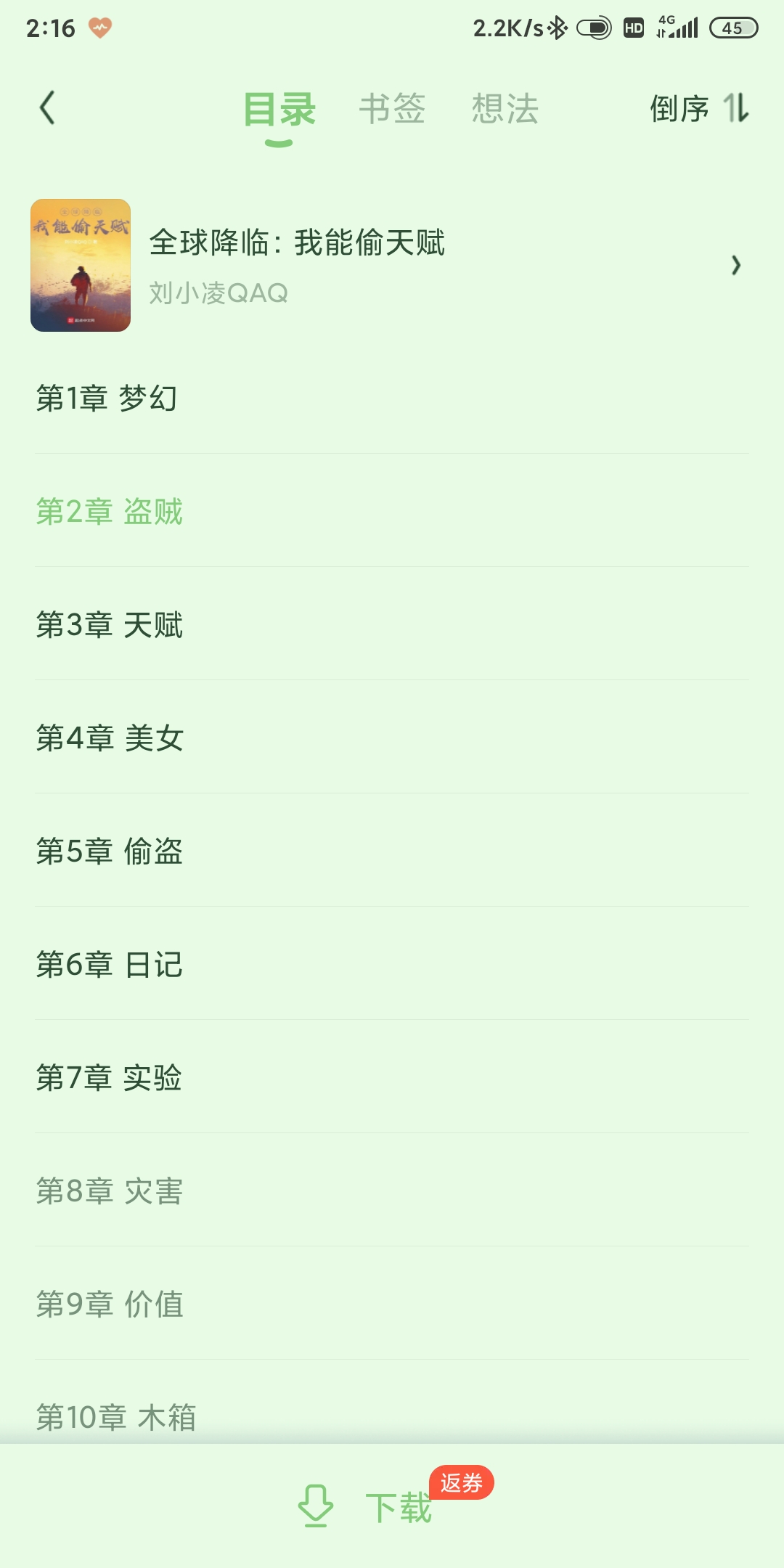Tap the 下载 download button

[366, 1506]
